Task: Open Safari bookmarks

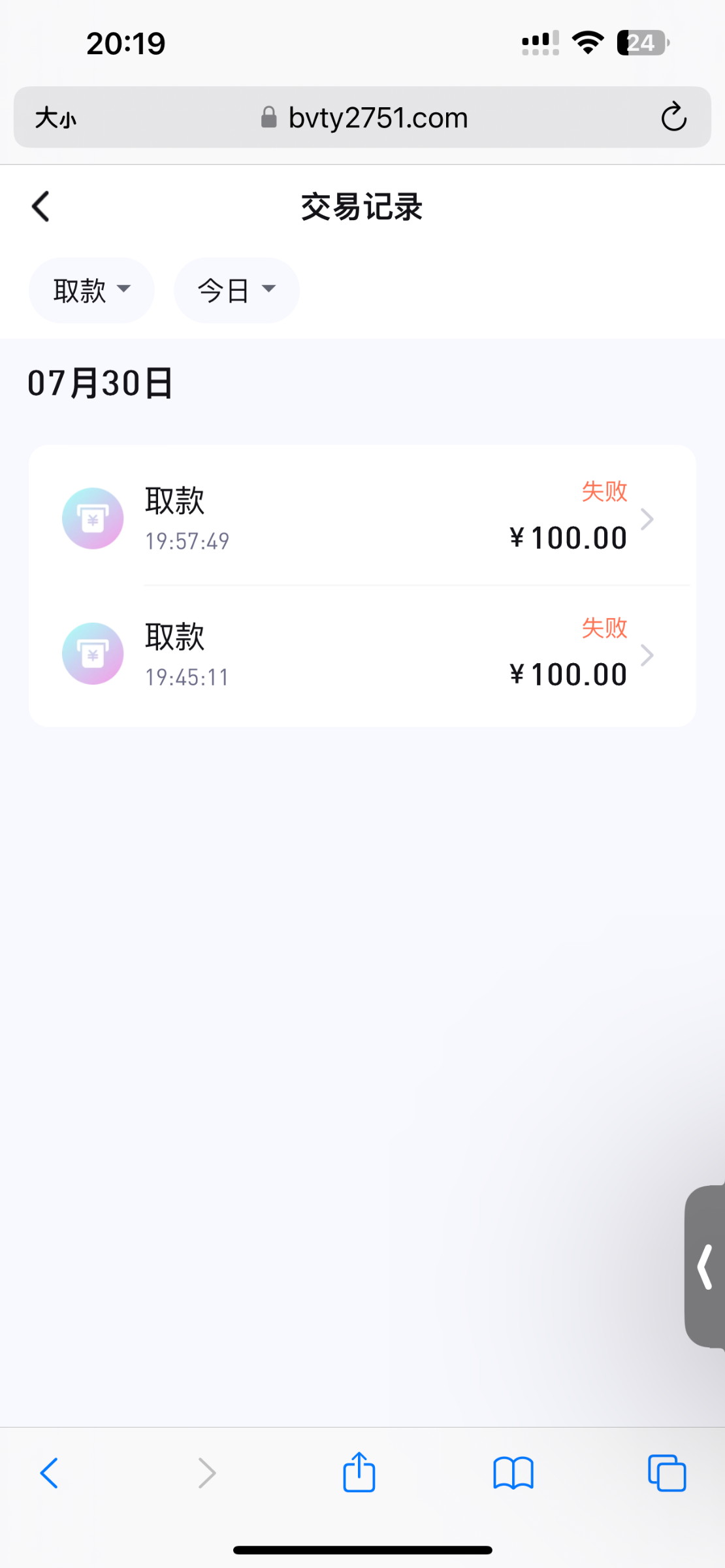Action: point(513,1473)
